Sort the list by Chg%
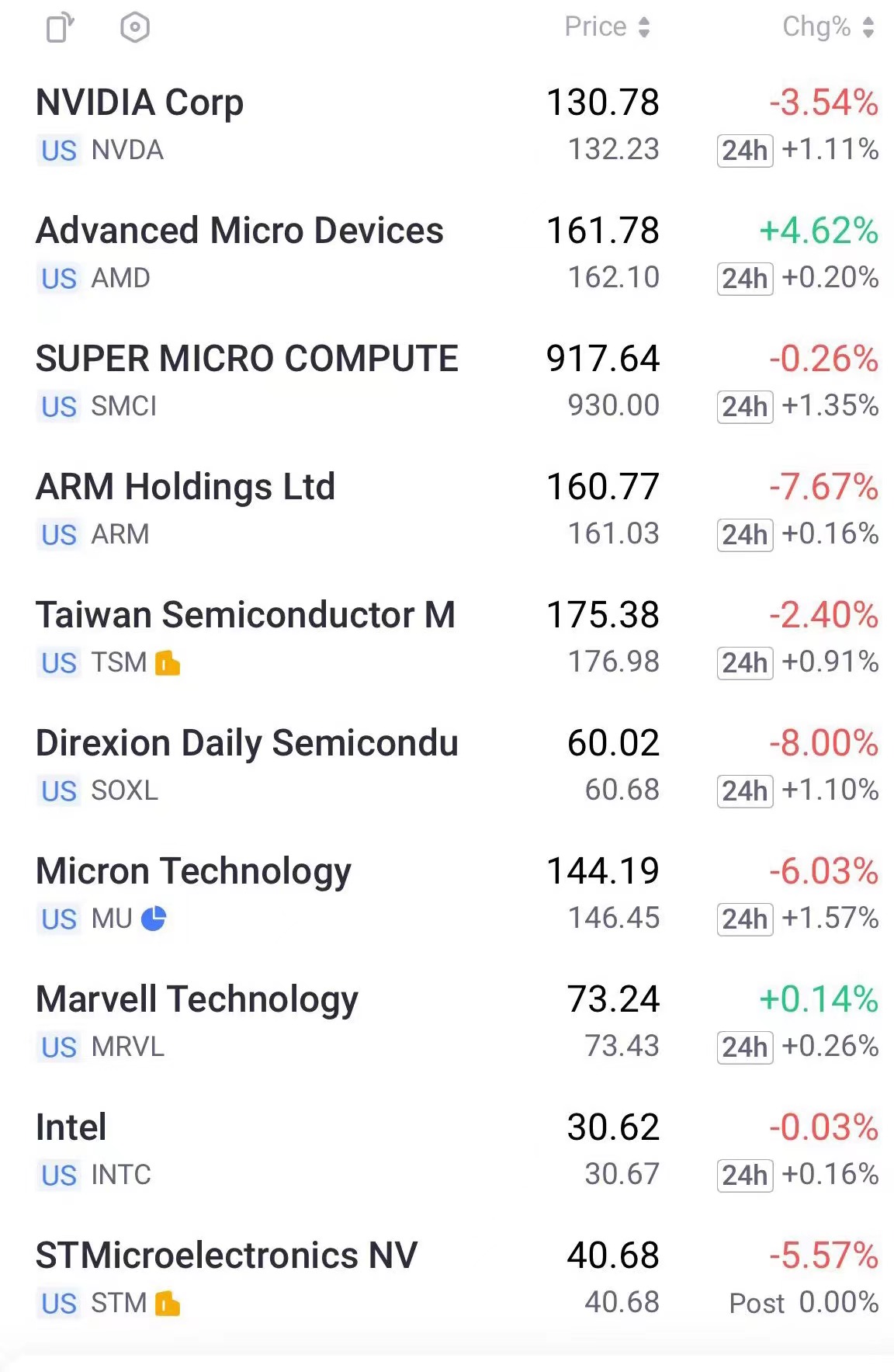Screen dimensions: 894x1372 coord(828,27)
